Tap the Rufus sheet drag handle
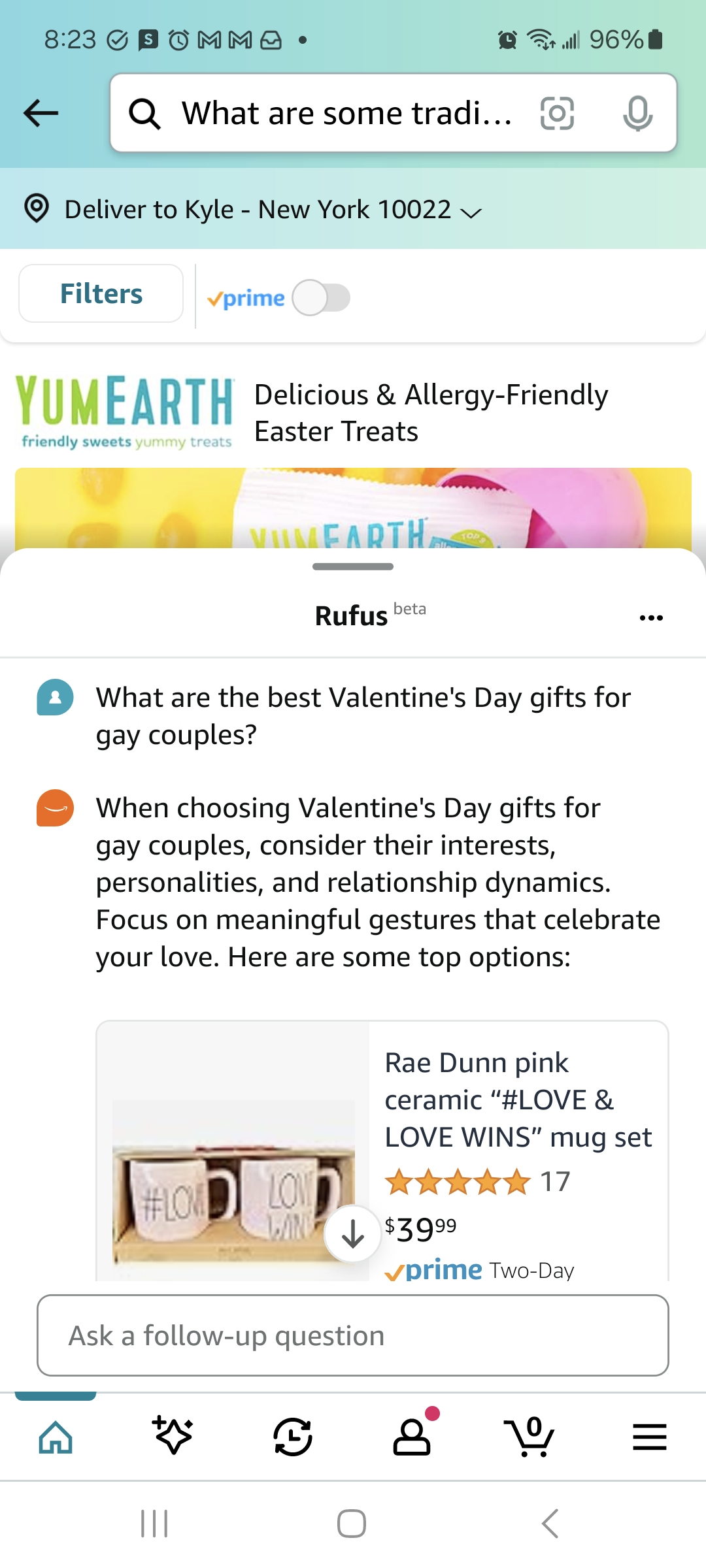The width and height of the screenshot is (706, 1568). point(353,566)
